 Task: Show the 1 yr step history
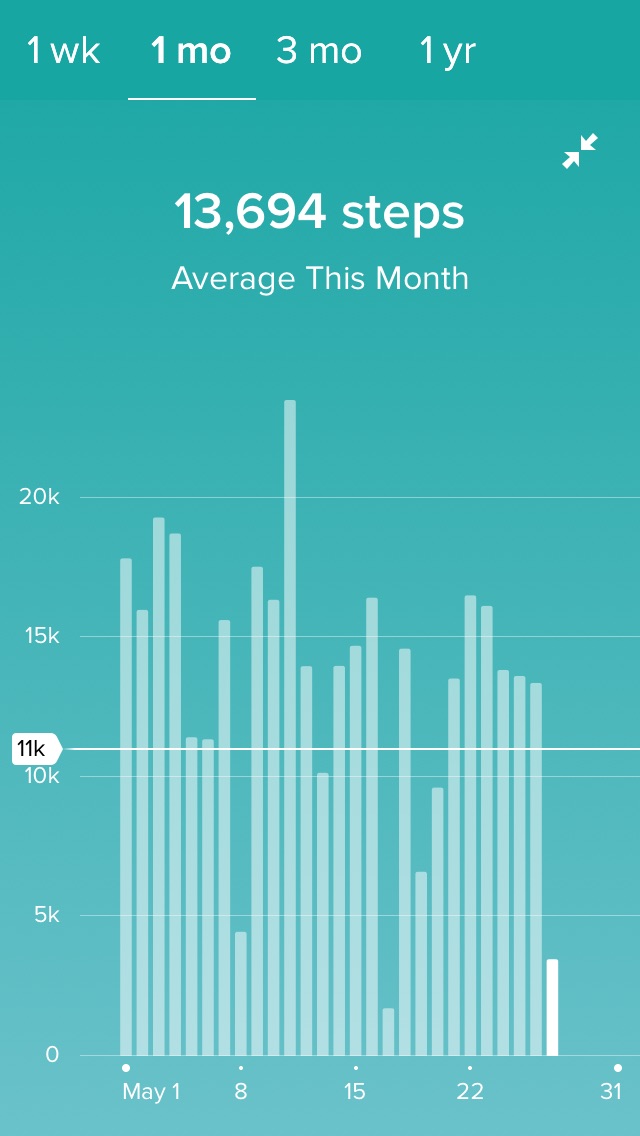click(447, 51)
